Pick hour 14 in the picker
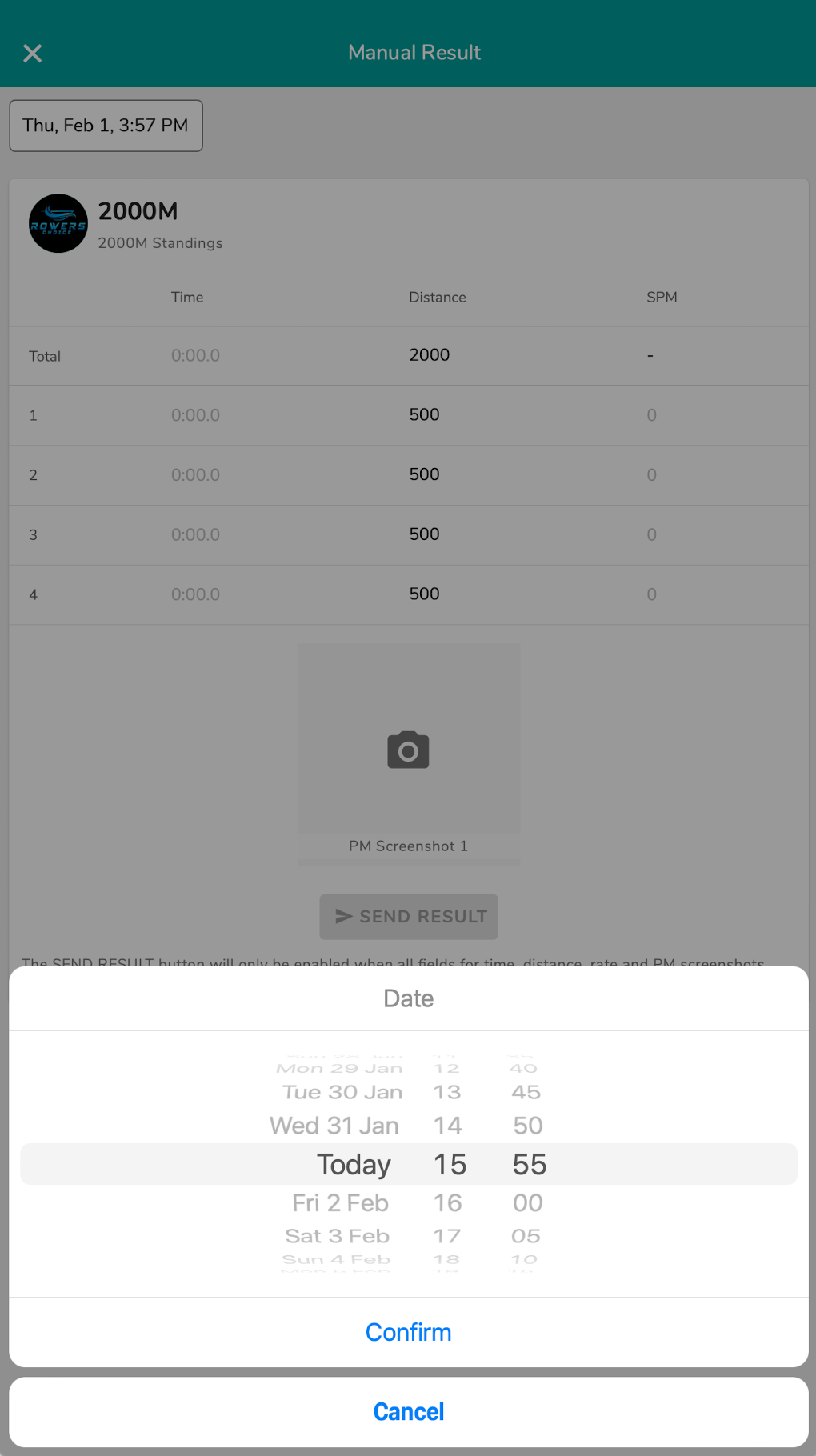Viewport: 816px width, 1456px height. coord(448,1126)
